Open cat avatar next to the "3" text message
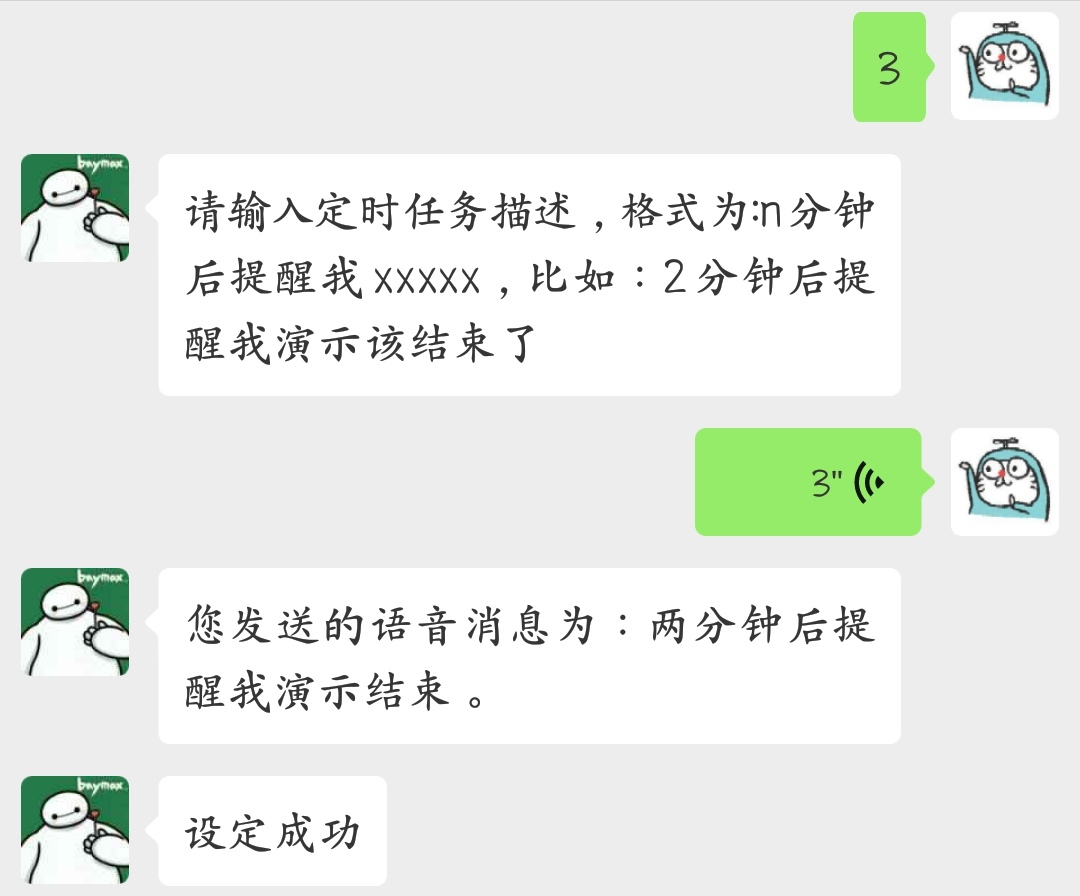 [x=1004, y=66]
